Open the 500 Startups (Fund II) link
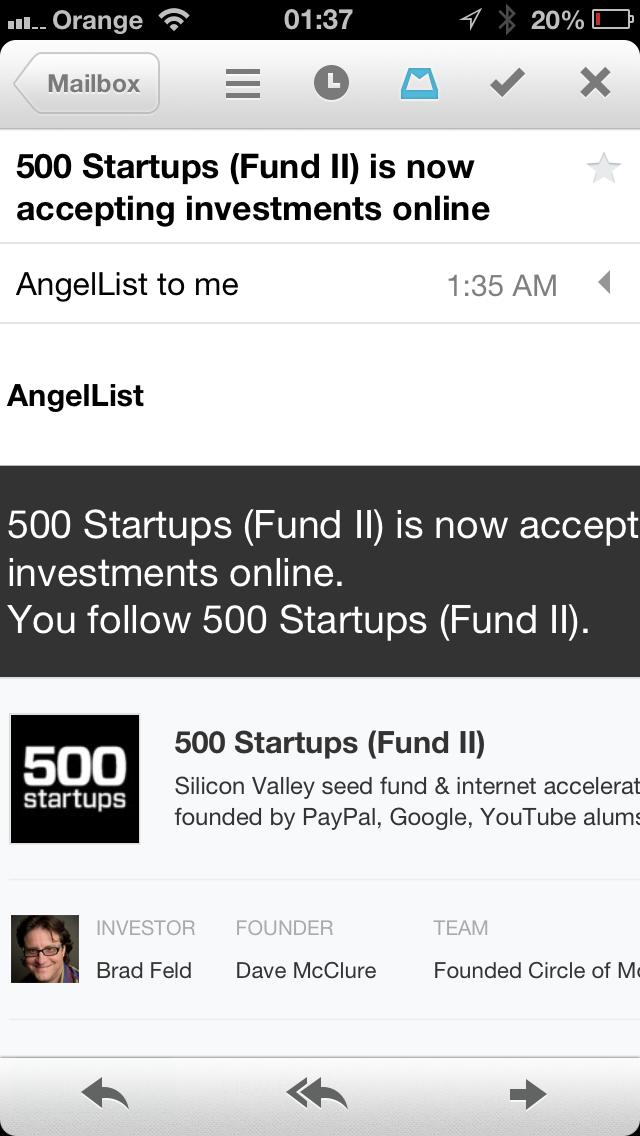The height and width of the screenshot is (1136, 640). click(330, 743)
